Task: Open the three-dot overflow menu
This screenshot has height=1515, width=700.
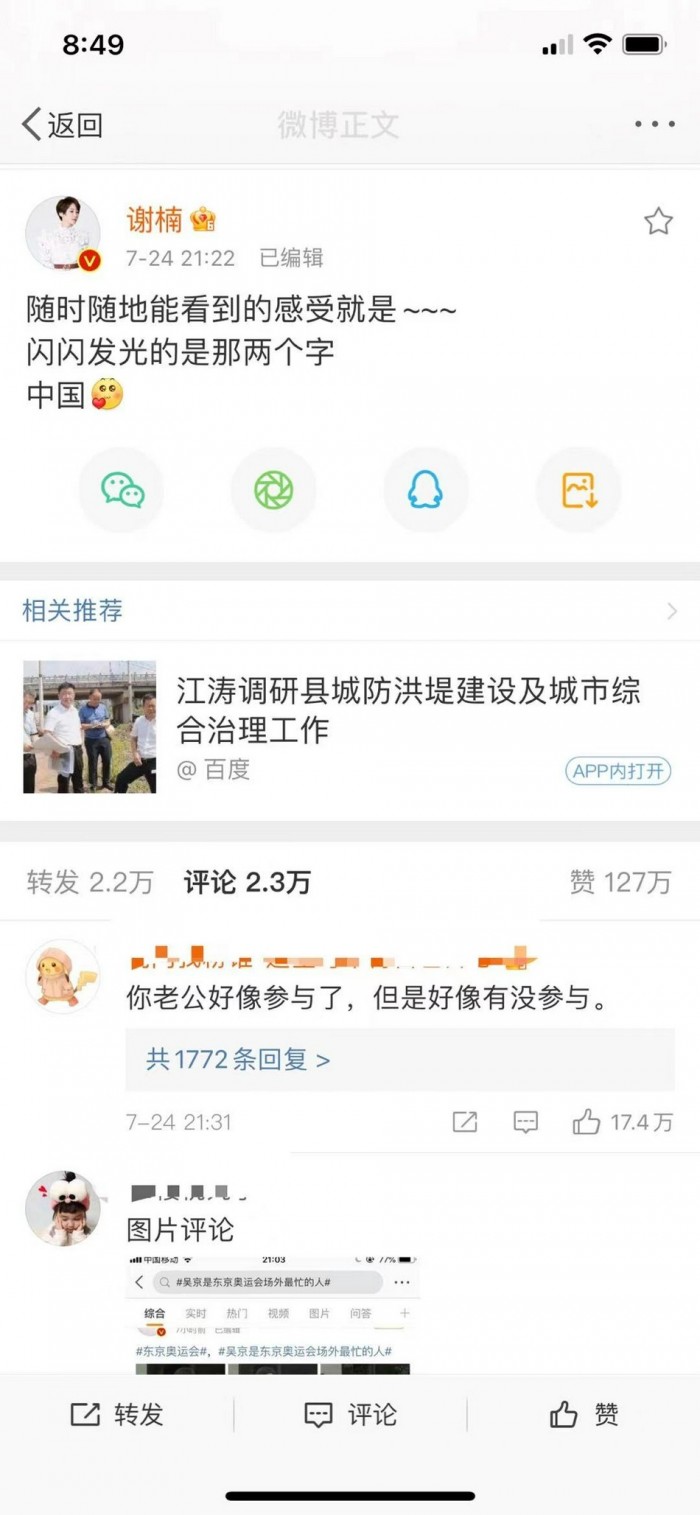Action: (x=655, y=125)
